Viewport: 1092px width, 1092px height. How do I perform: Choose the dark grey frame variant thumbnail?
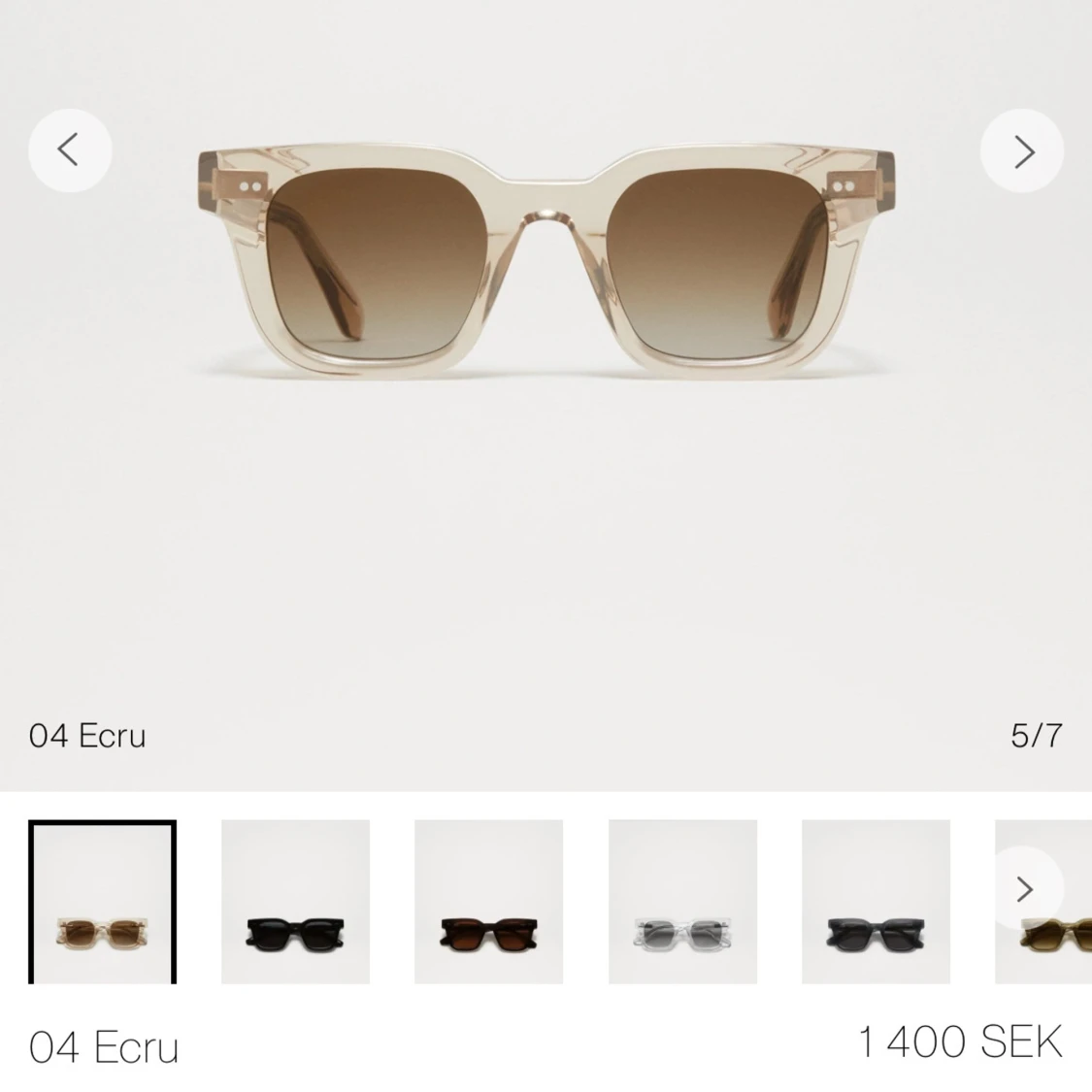[876, 903]
